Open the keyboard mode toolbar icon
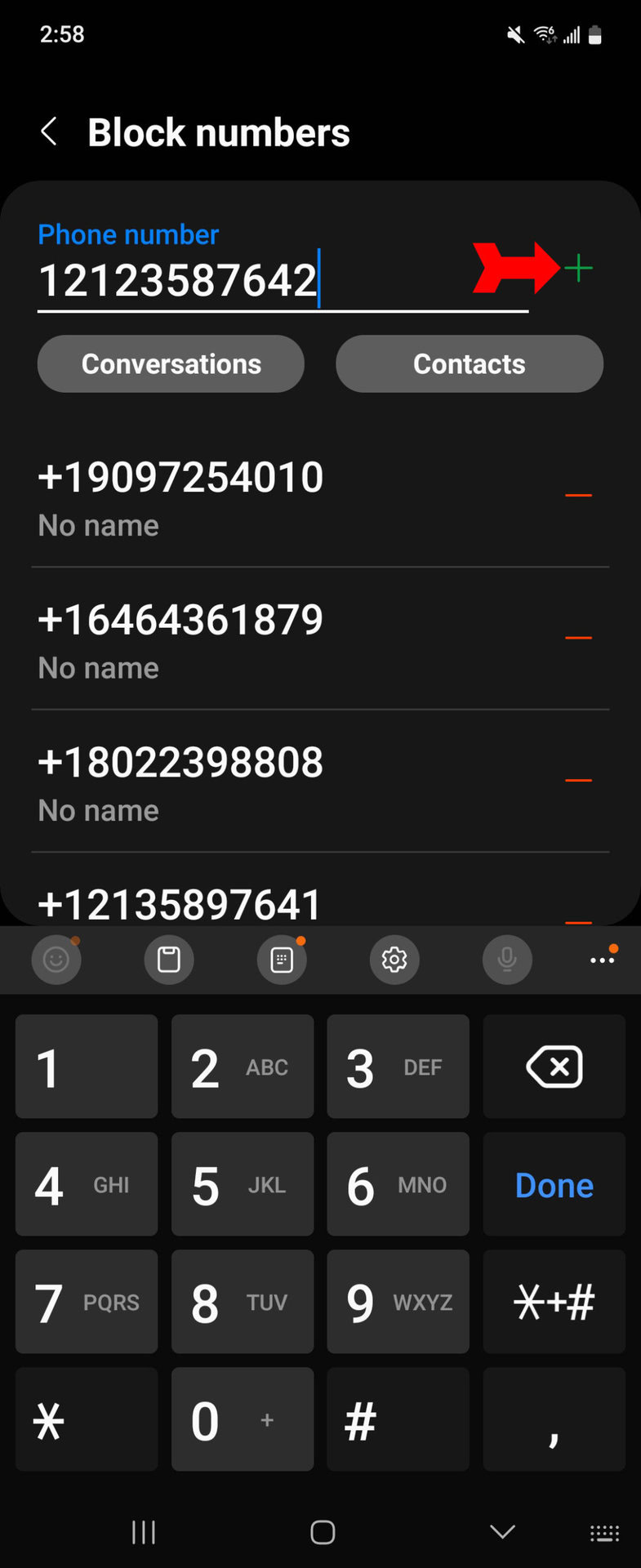The height and width of the screenshot is (1568, 641). point(282,959)
